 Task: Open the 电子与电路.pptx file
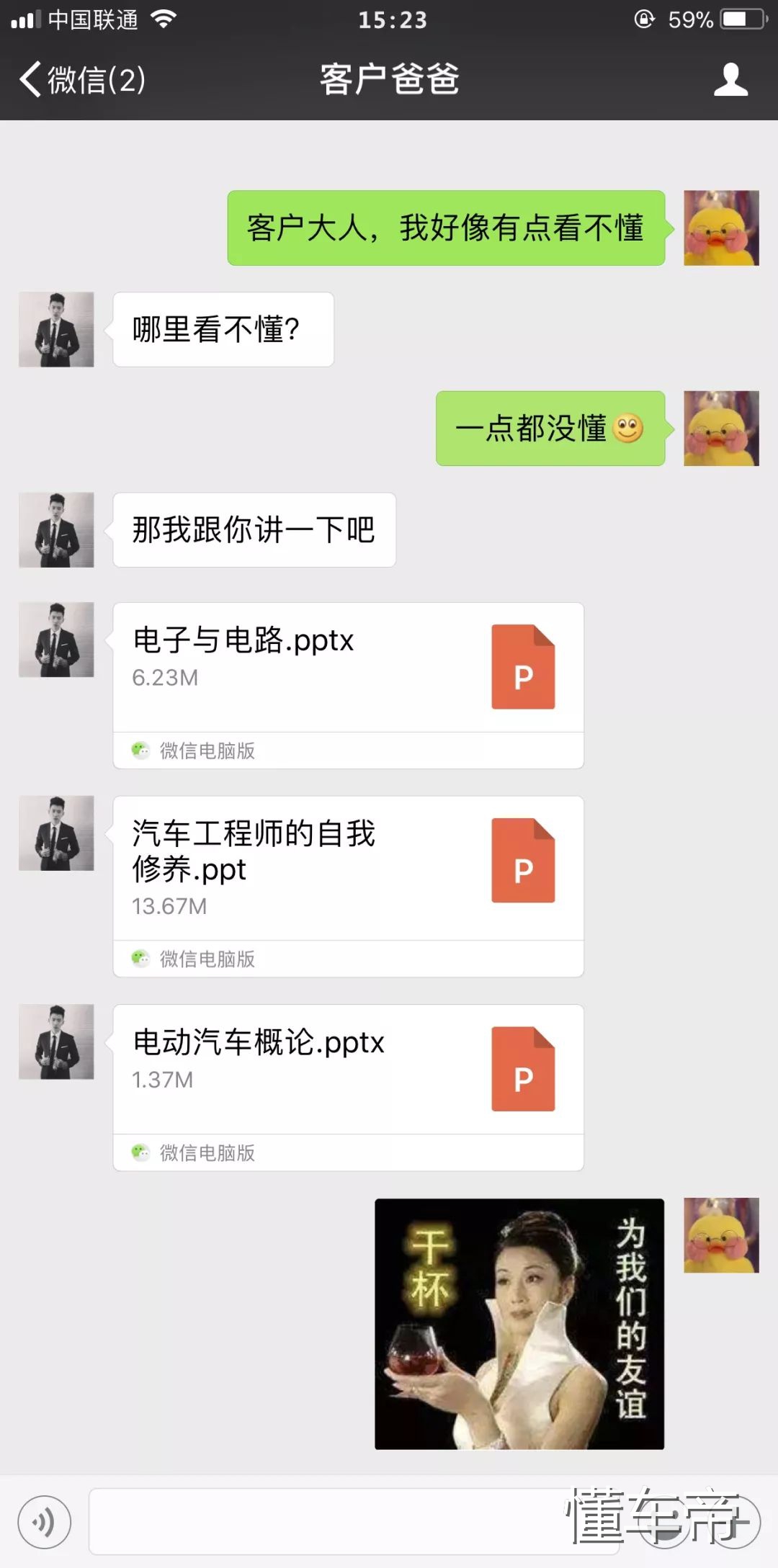pyautogui.click(x=348, y=667)
